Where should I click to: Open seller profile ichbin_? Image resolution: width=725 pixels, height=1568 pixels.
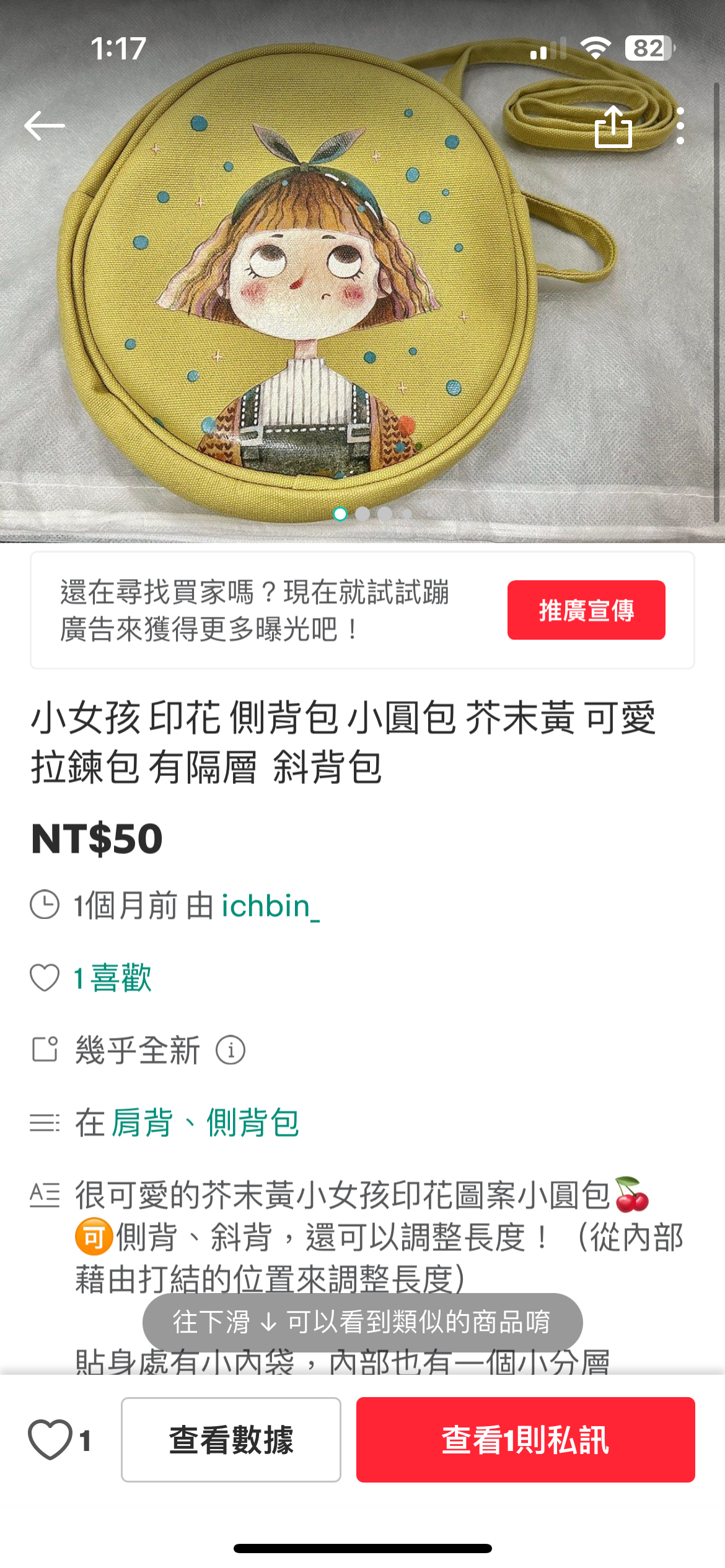coord(270,906)
